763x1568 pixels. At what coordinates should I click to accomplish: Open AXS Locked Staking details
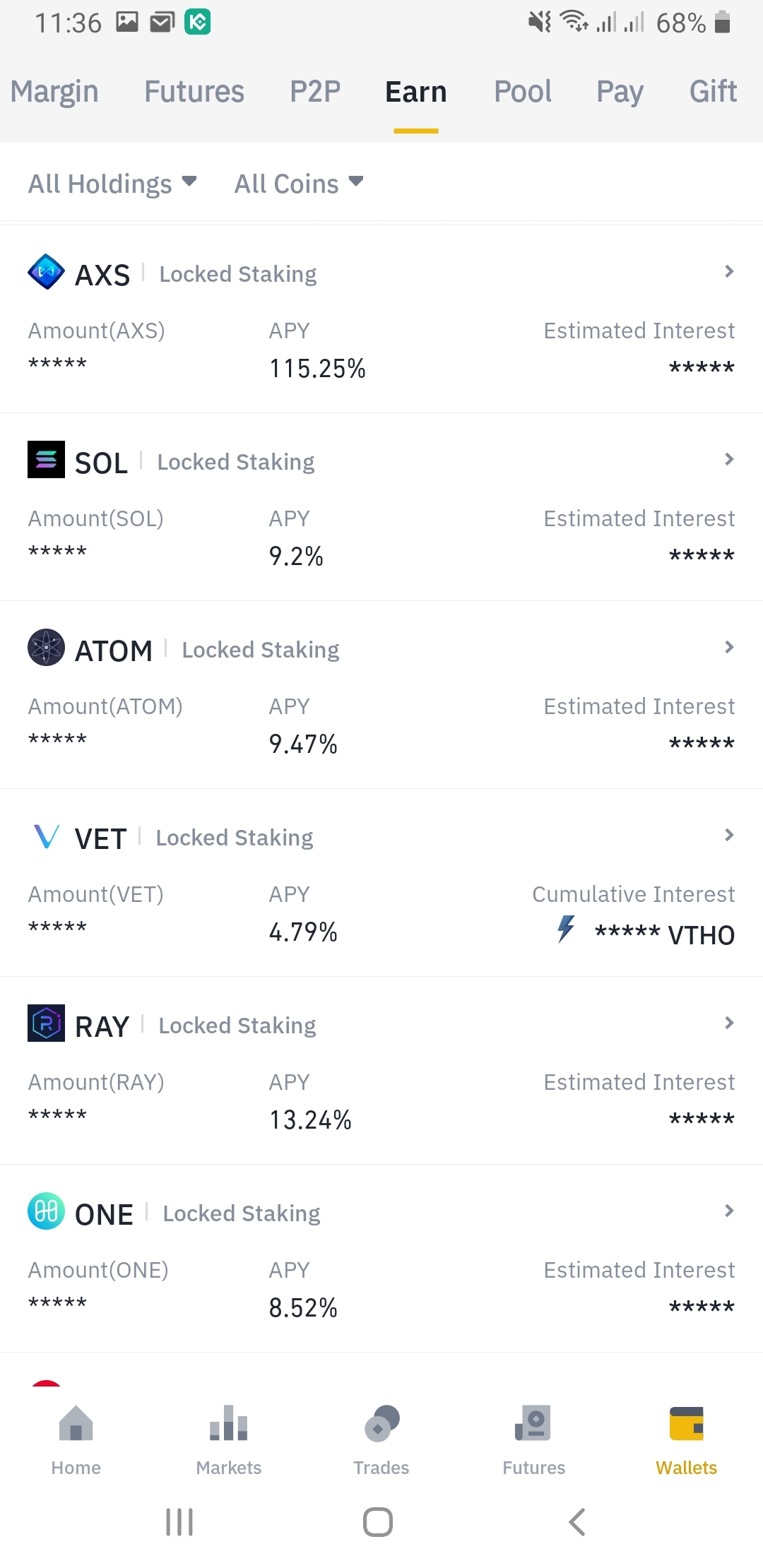pyautogui.click(x=381, y=319)
